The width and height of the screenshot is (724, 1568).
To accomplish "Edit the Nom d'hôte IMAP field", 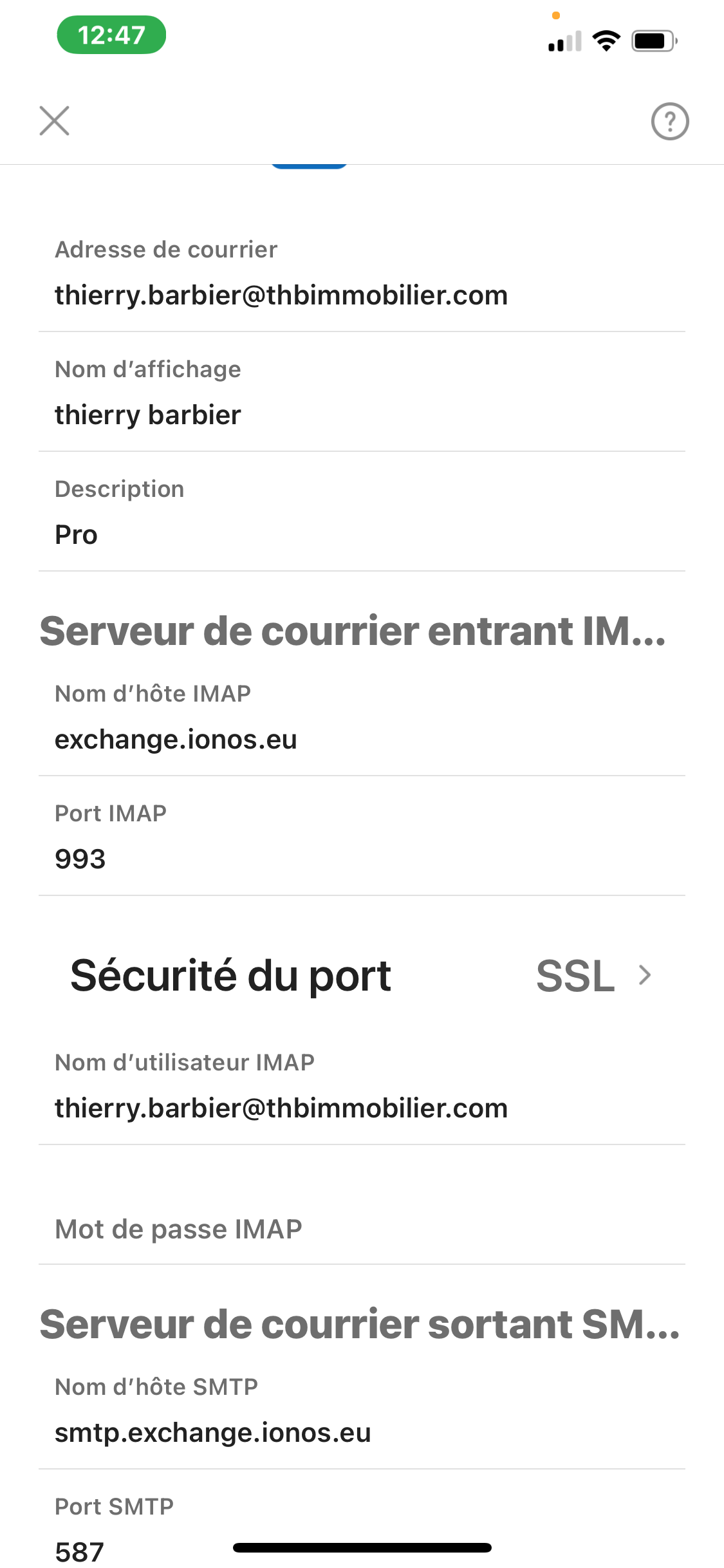I will pyautogui.click(x=362, y=717).
